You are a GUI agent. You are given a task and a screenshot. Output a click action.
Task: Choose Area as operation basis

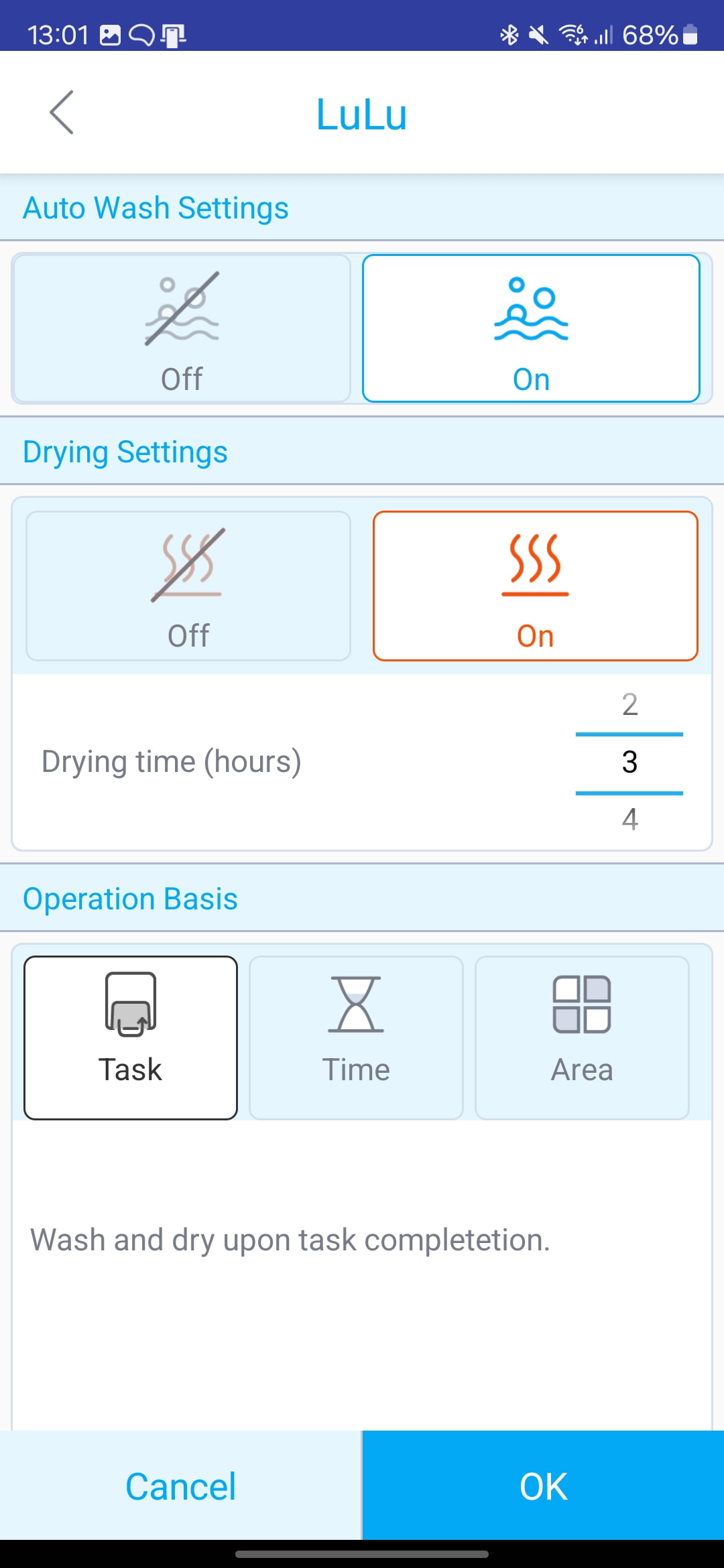(582, 1037)
